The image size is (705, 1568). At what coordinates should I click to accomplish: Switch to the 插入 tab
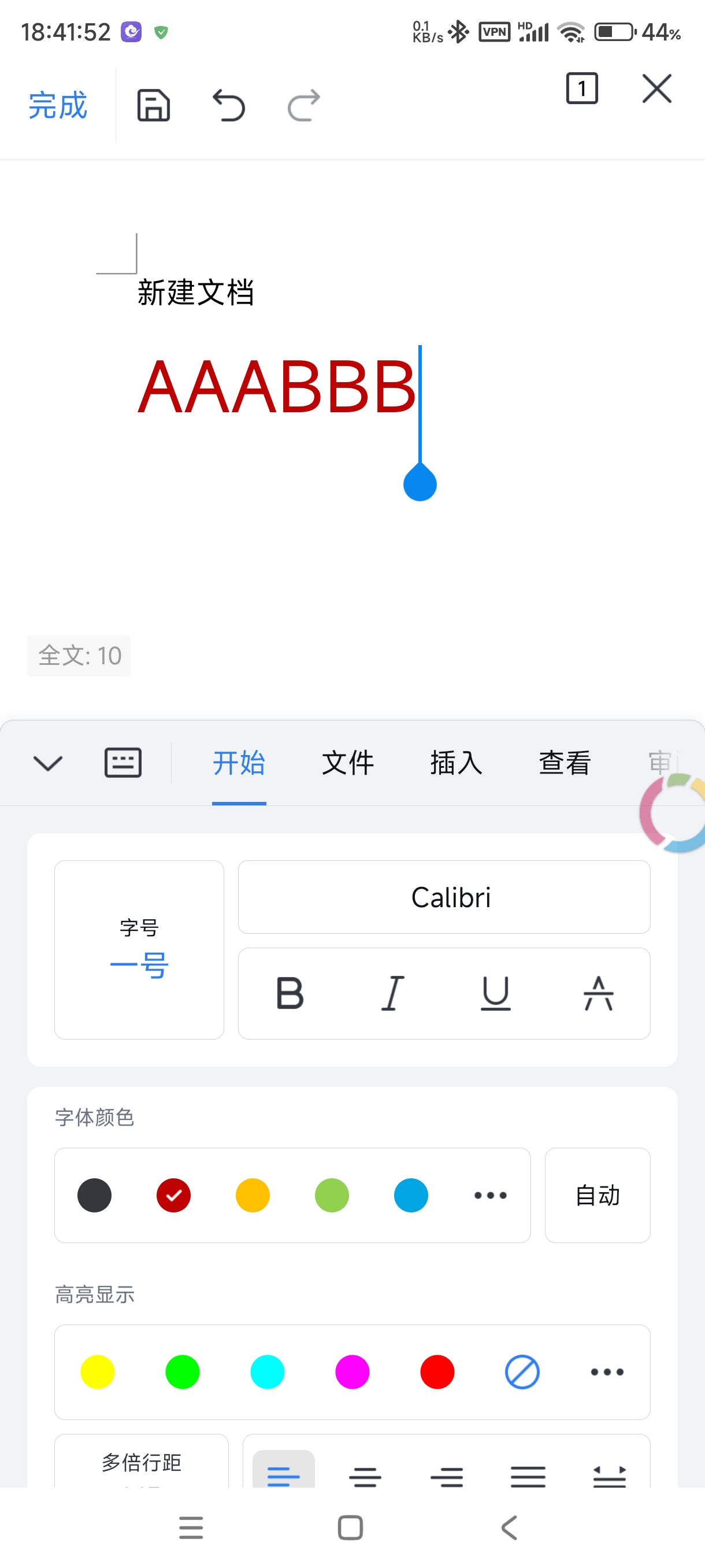(455, 763)
